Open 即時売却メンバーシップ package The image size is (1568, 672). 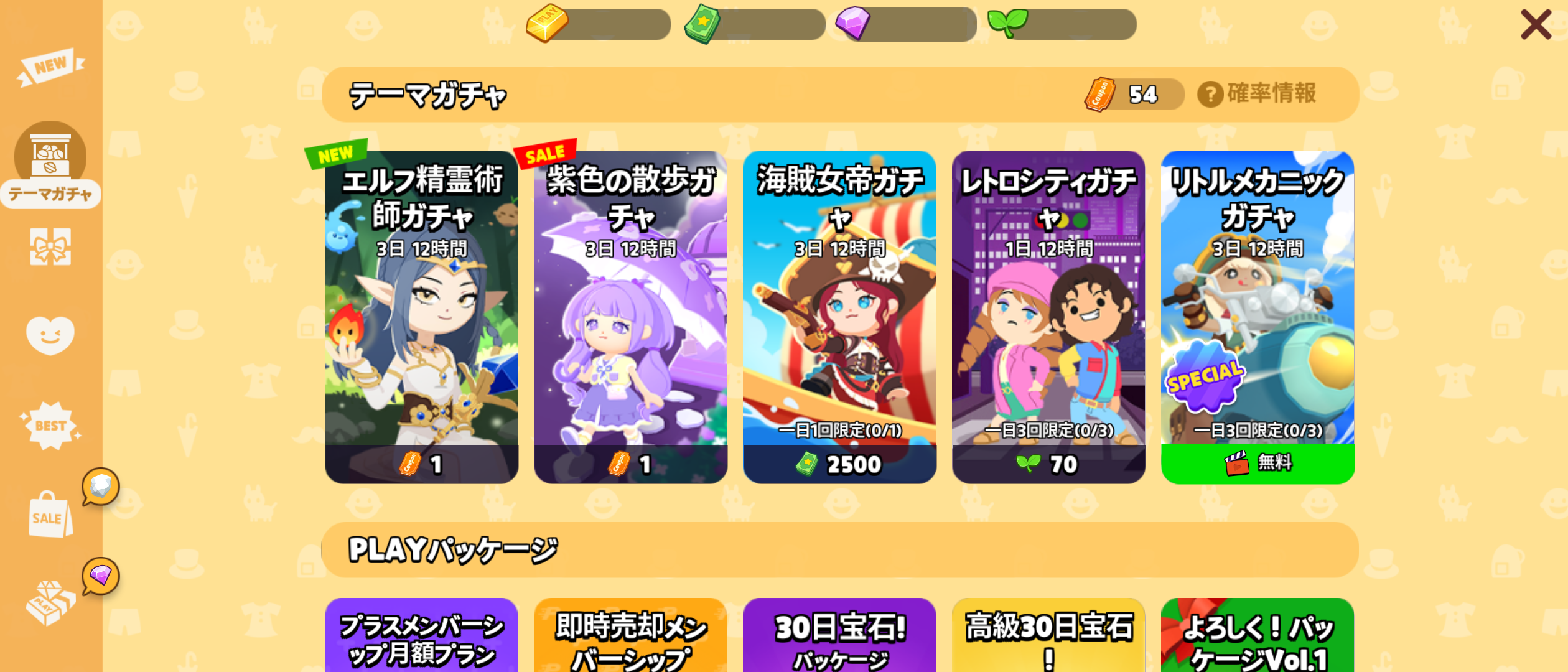[630, 638]
